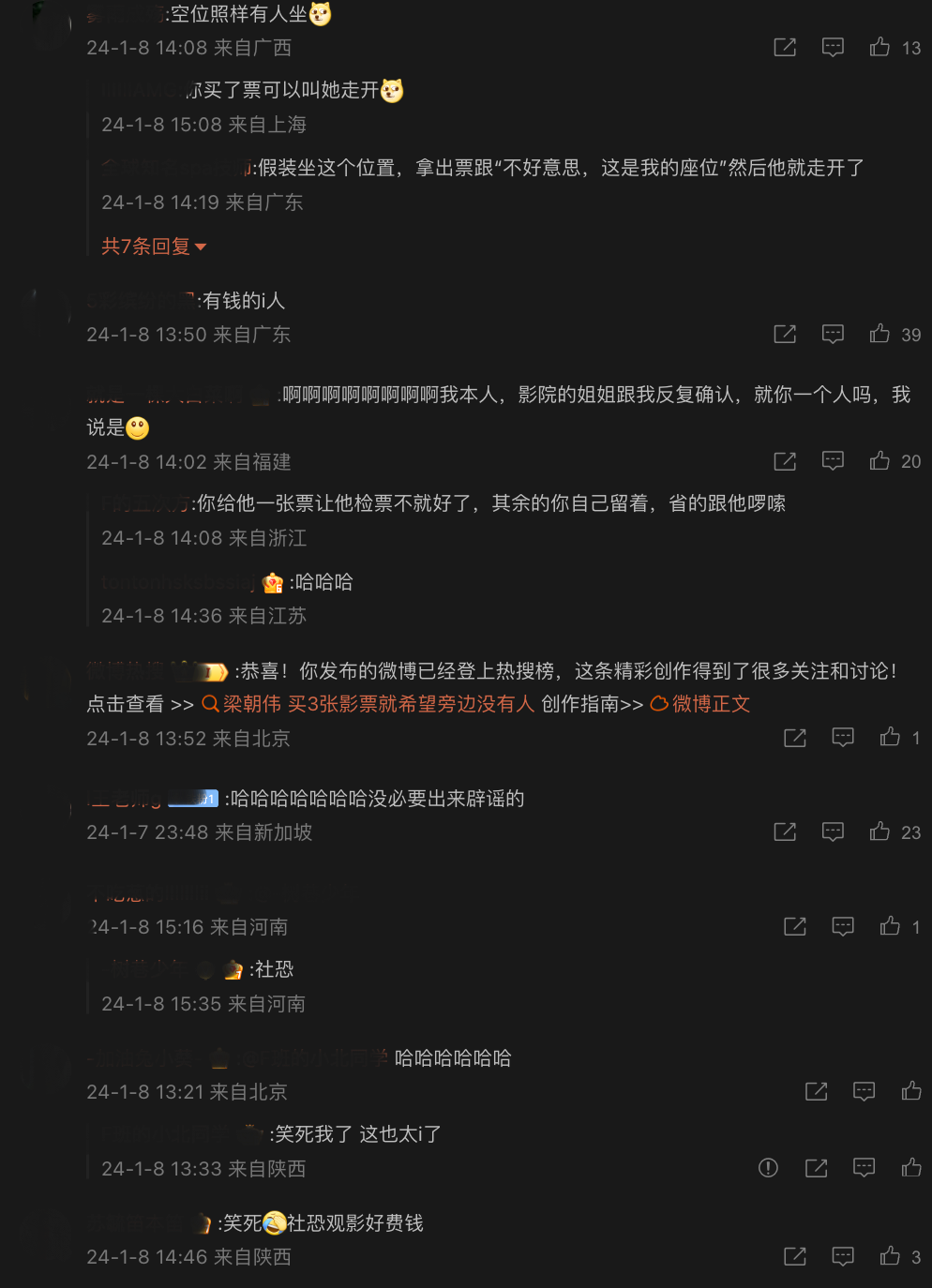Report the 笑死我了 这也太i了 reply
The width and height of the screenshot is (932, 1288).
768,1167
